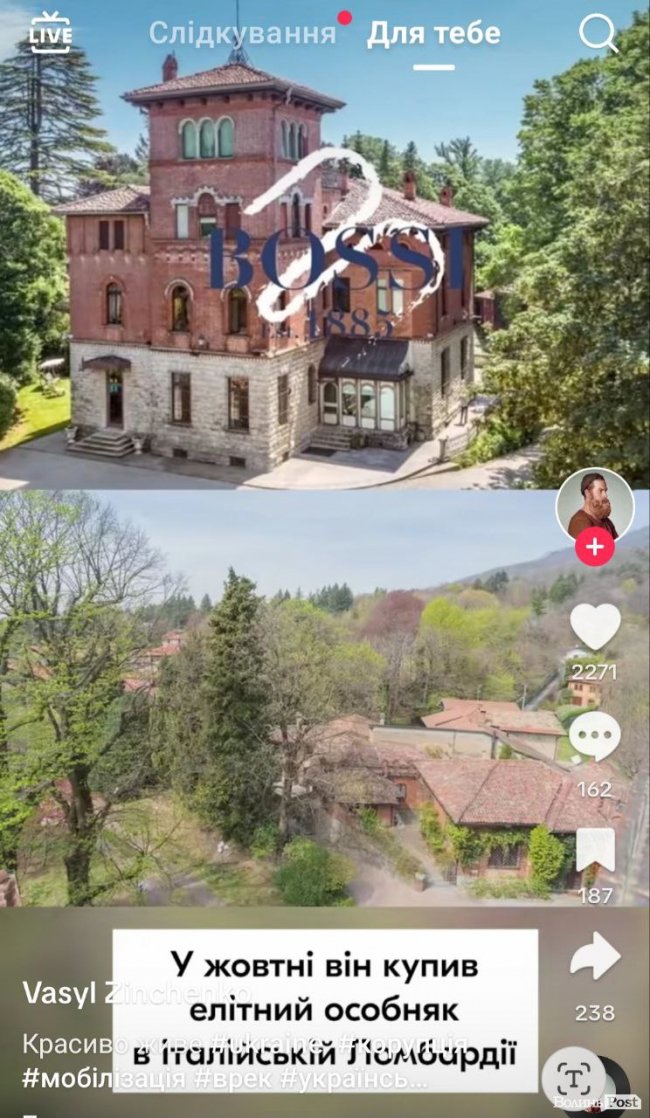Viewport: 650px width, 1118px height.
Task: Share this video via the arrow
Action: [x=595, y=958]
